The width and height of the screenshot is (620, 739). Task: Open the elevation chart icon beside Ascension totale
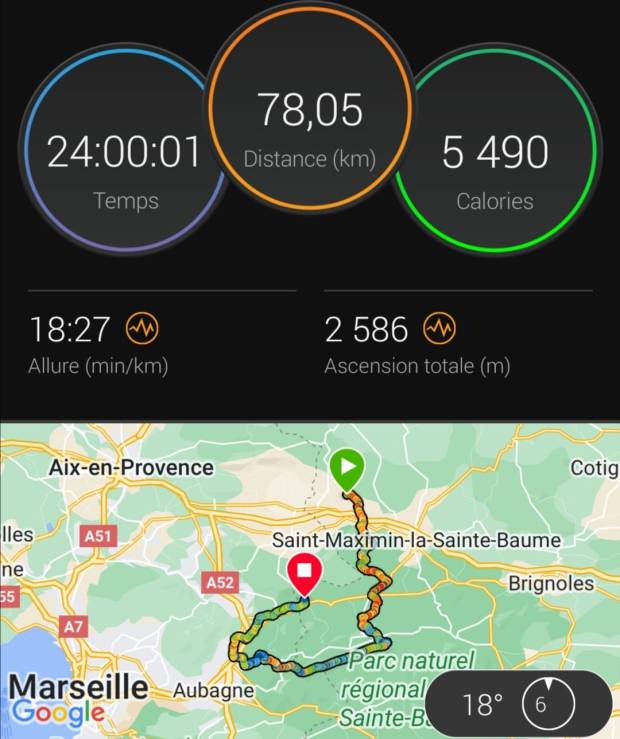click(x=440, y=328)
